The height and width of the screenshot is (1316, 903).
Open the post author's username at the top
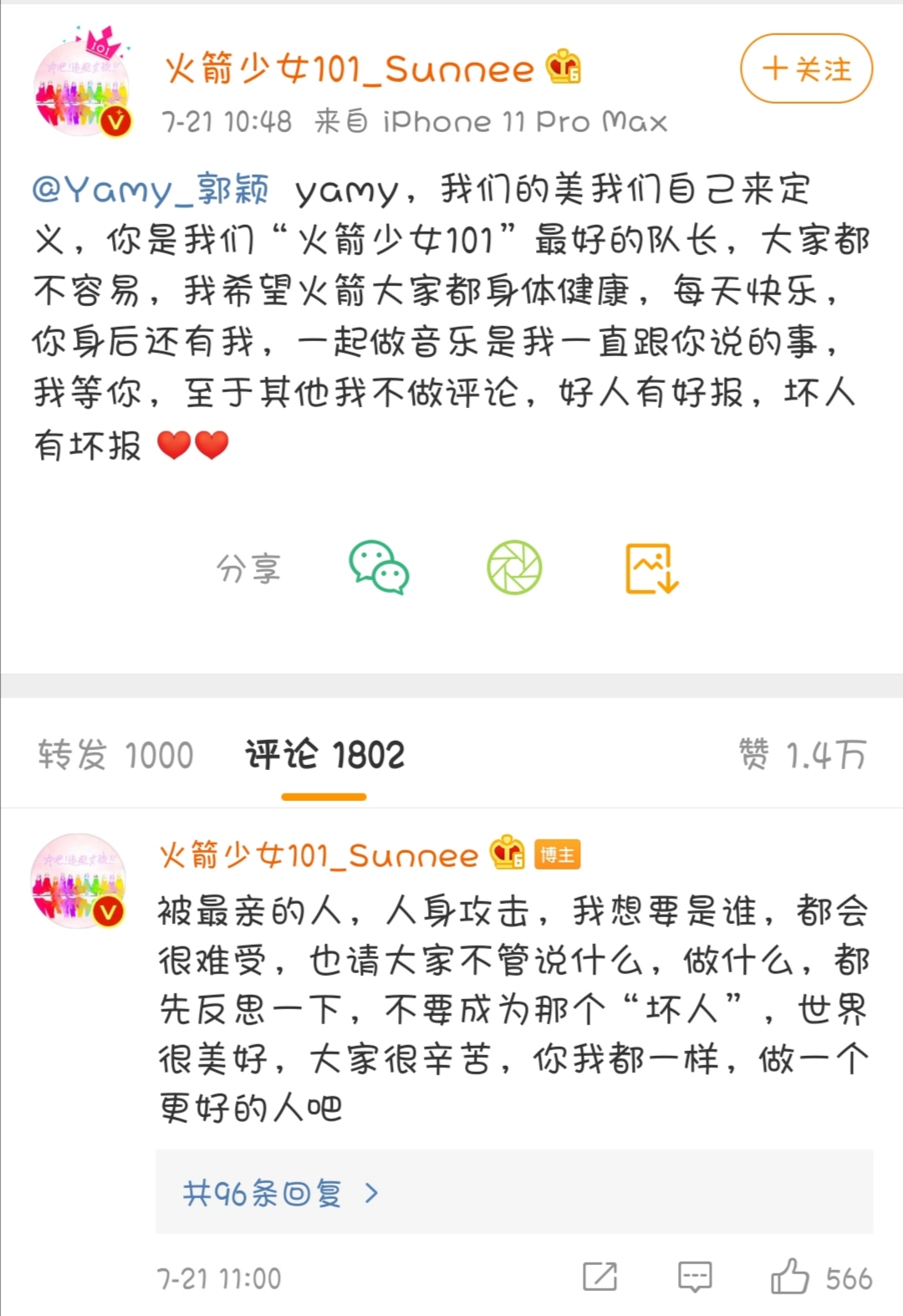point(349,69)
